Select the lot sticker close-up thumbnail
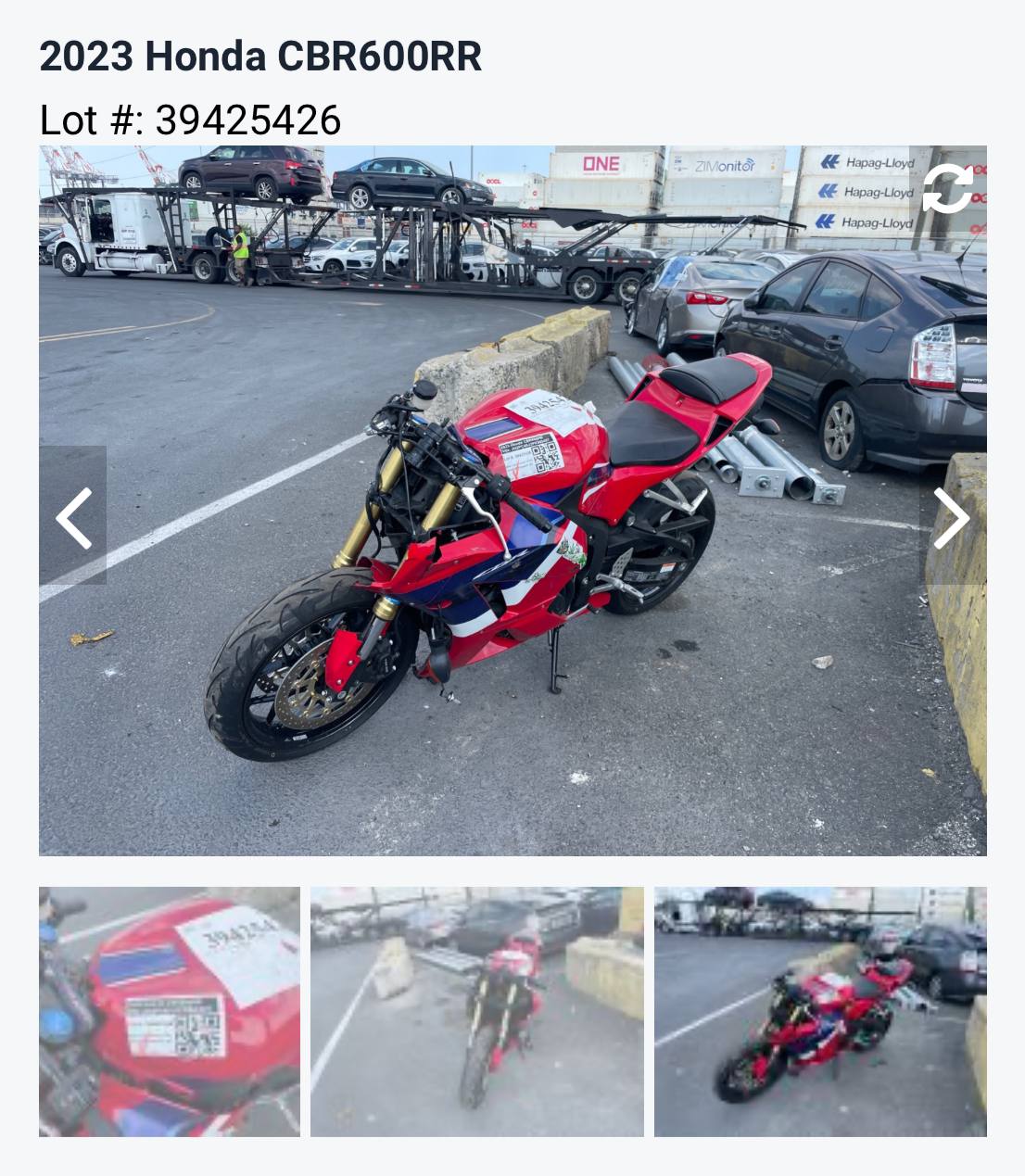1025x1176 pixels. pos(170,1011)
